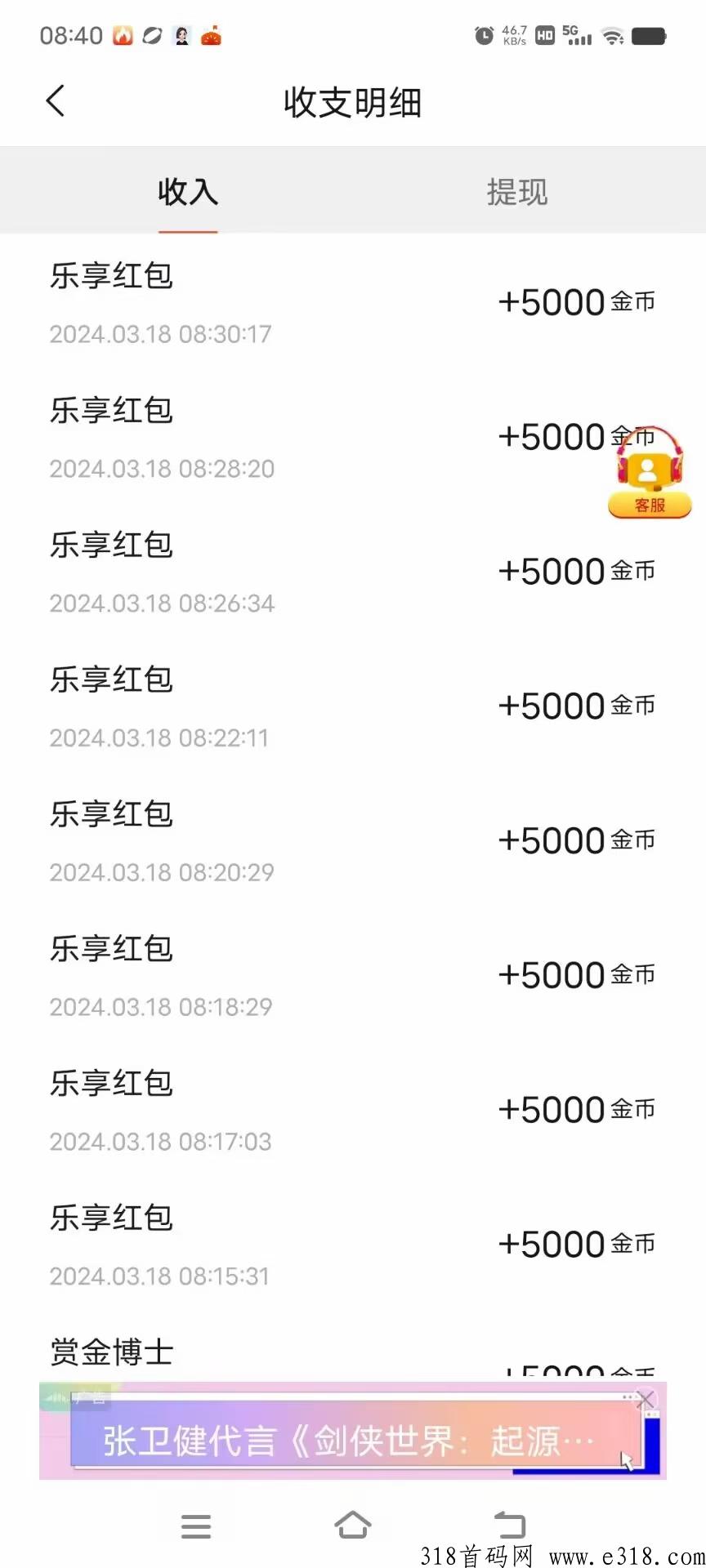
Task: Open the 剑侠世界 ad banner
Action: point(351,1441)
